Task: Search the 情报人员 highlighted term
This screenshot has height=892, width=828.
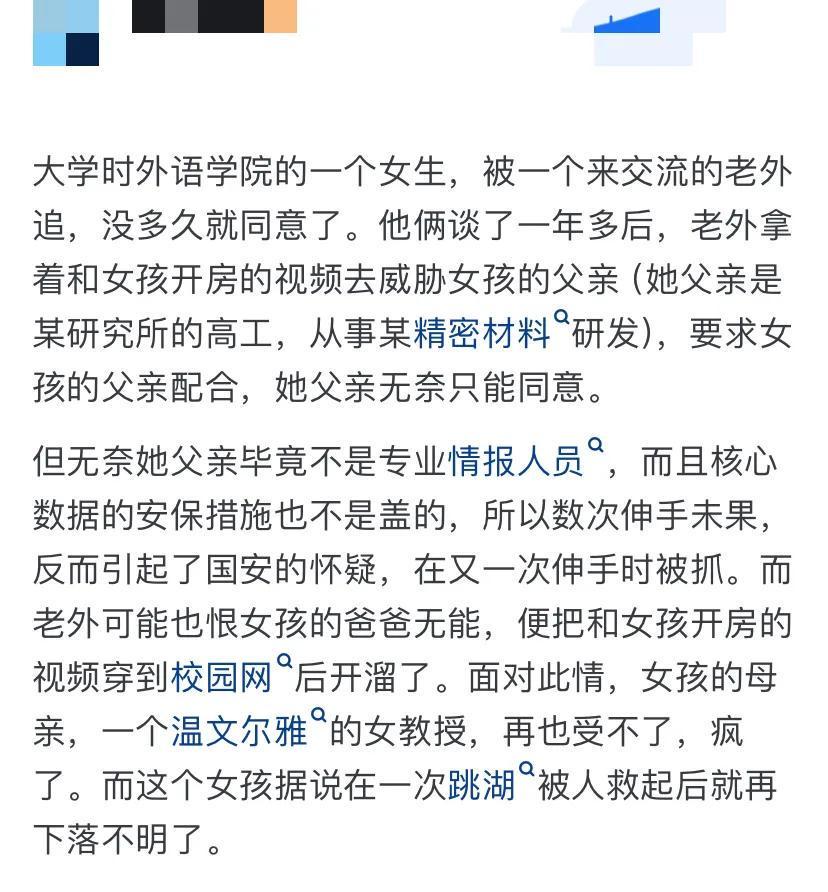Action: (516, 462)
